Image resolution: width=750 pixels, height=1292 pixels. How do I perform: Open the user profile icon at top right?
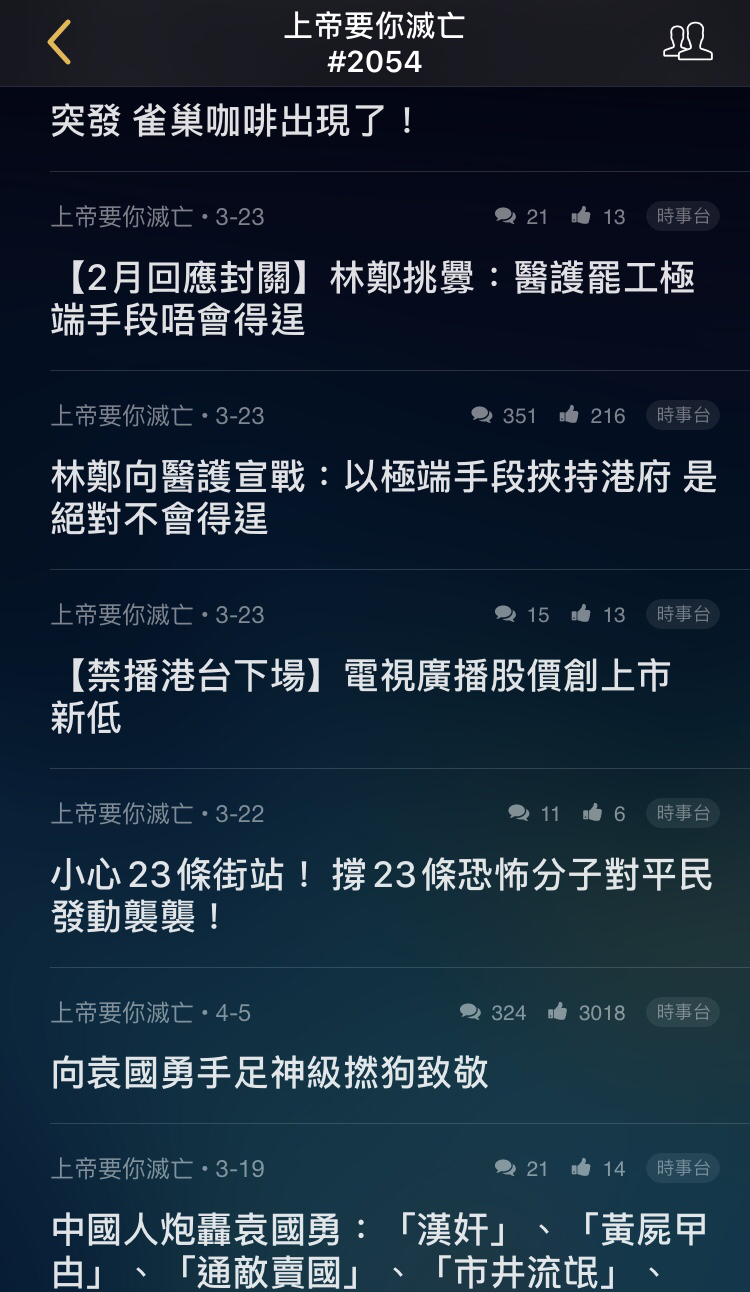[688, 42]
